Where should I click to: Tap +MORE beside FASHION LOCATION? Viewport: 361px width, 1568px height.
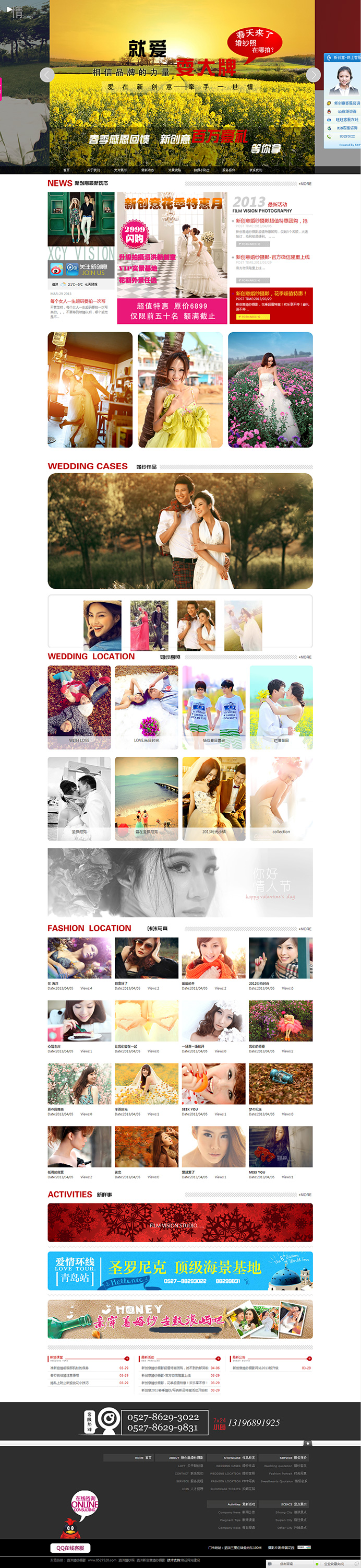305,929
